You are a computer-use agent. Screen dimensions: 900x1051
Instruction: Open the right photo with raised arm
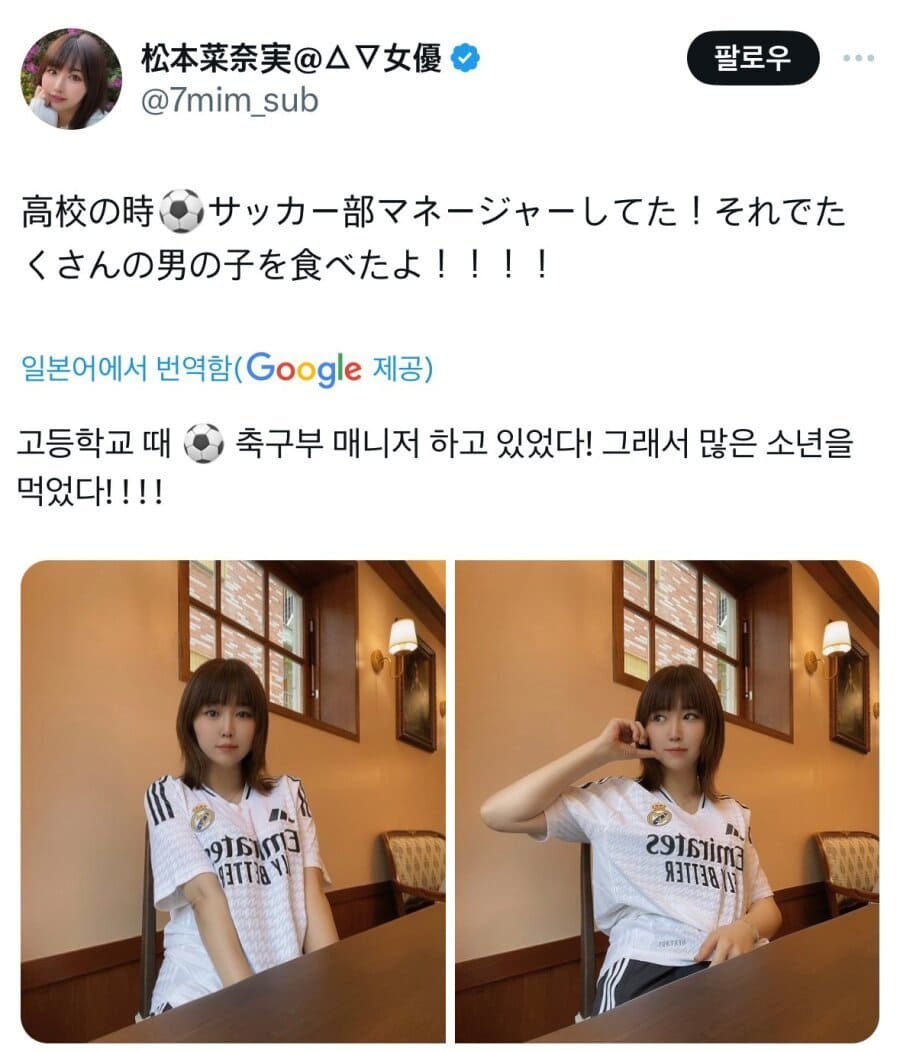[666, 800]
